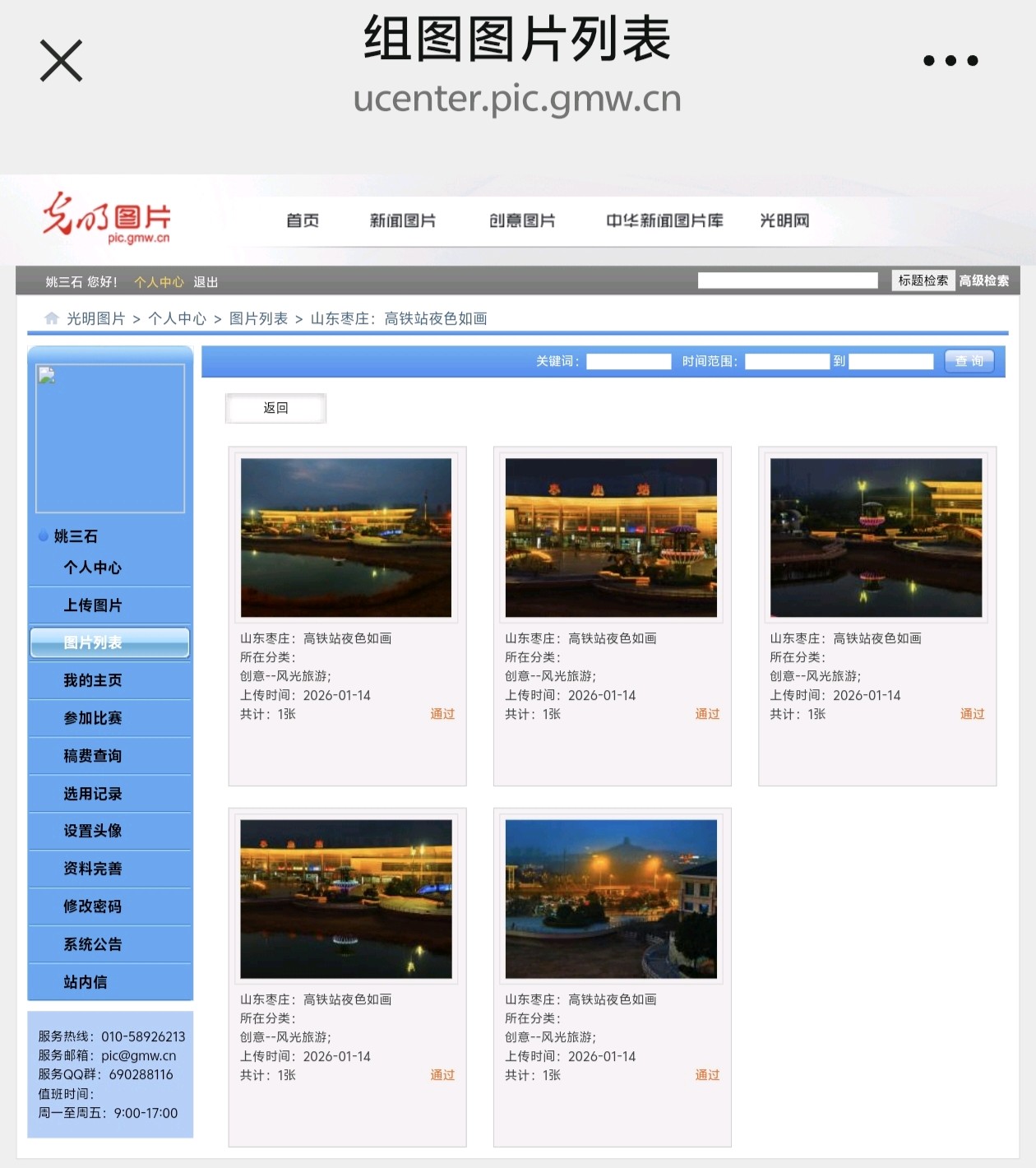
Task: Open 稿费查询 in the sidebar
Action: coord(93,756)
